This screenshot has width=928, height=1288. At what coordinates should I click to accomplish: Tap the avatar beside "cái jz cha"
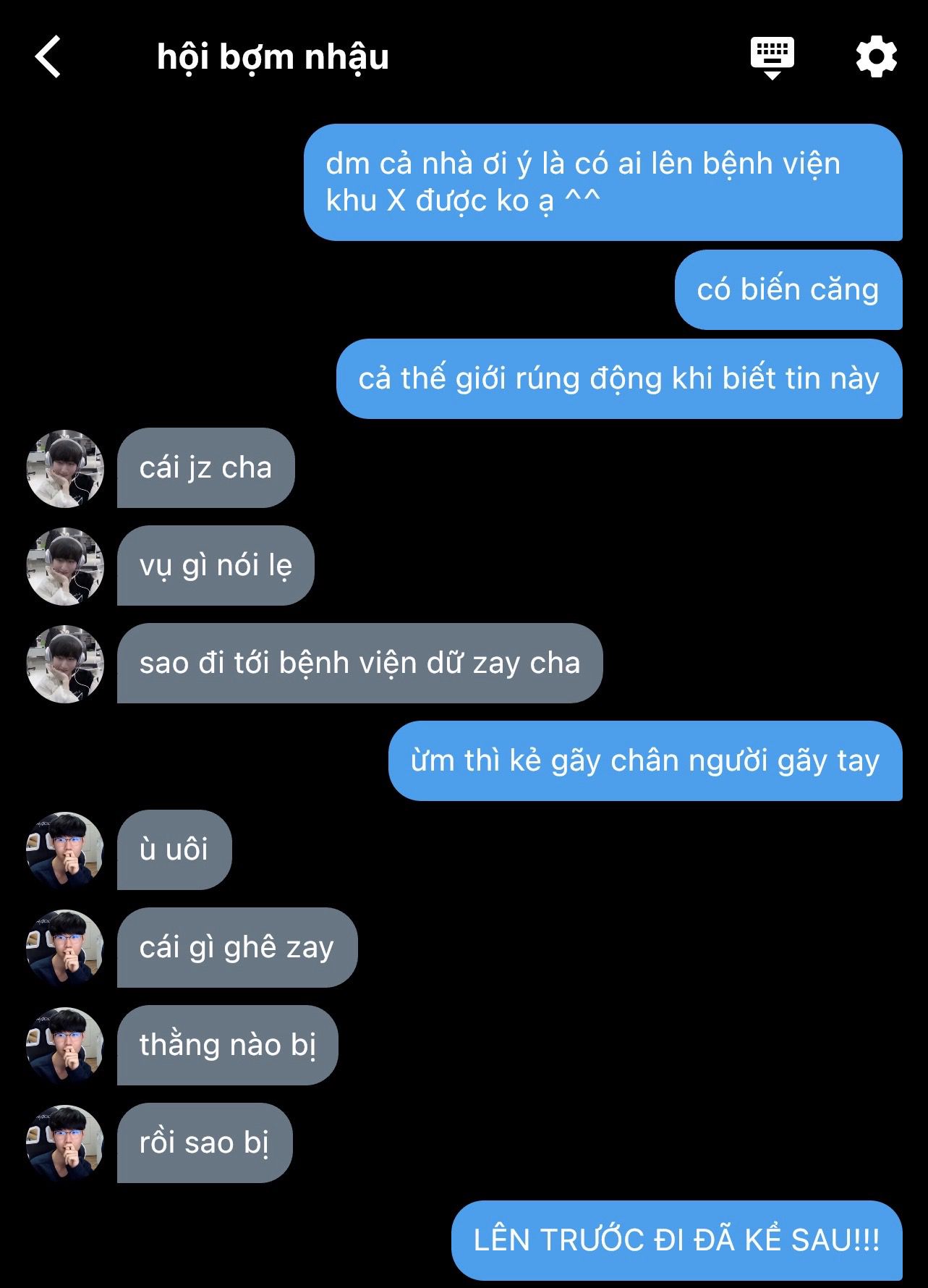point(65,468)
